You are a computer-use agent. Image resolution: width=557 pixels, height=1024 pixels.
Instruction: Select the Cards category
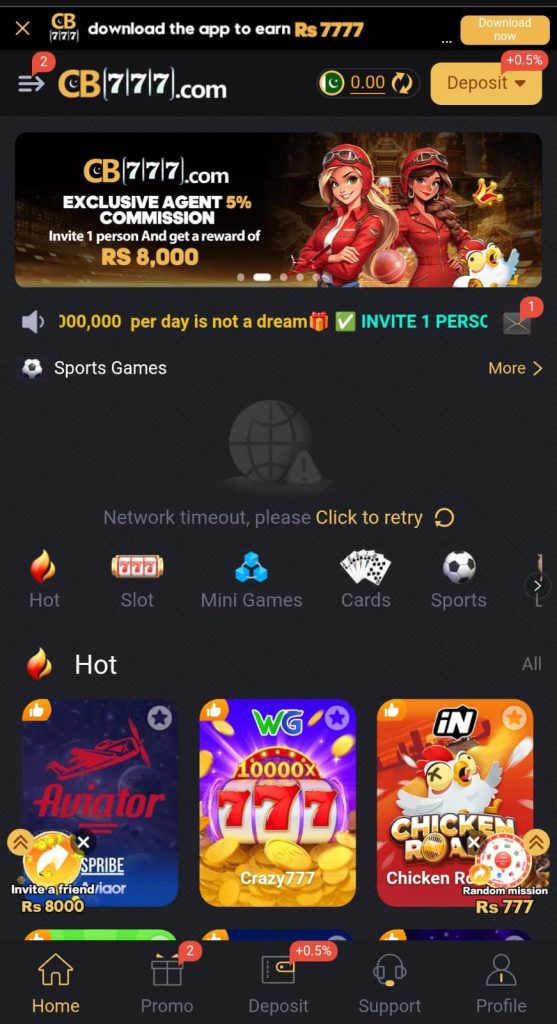pyautogui.click(x=366, y=579)
